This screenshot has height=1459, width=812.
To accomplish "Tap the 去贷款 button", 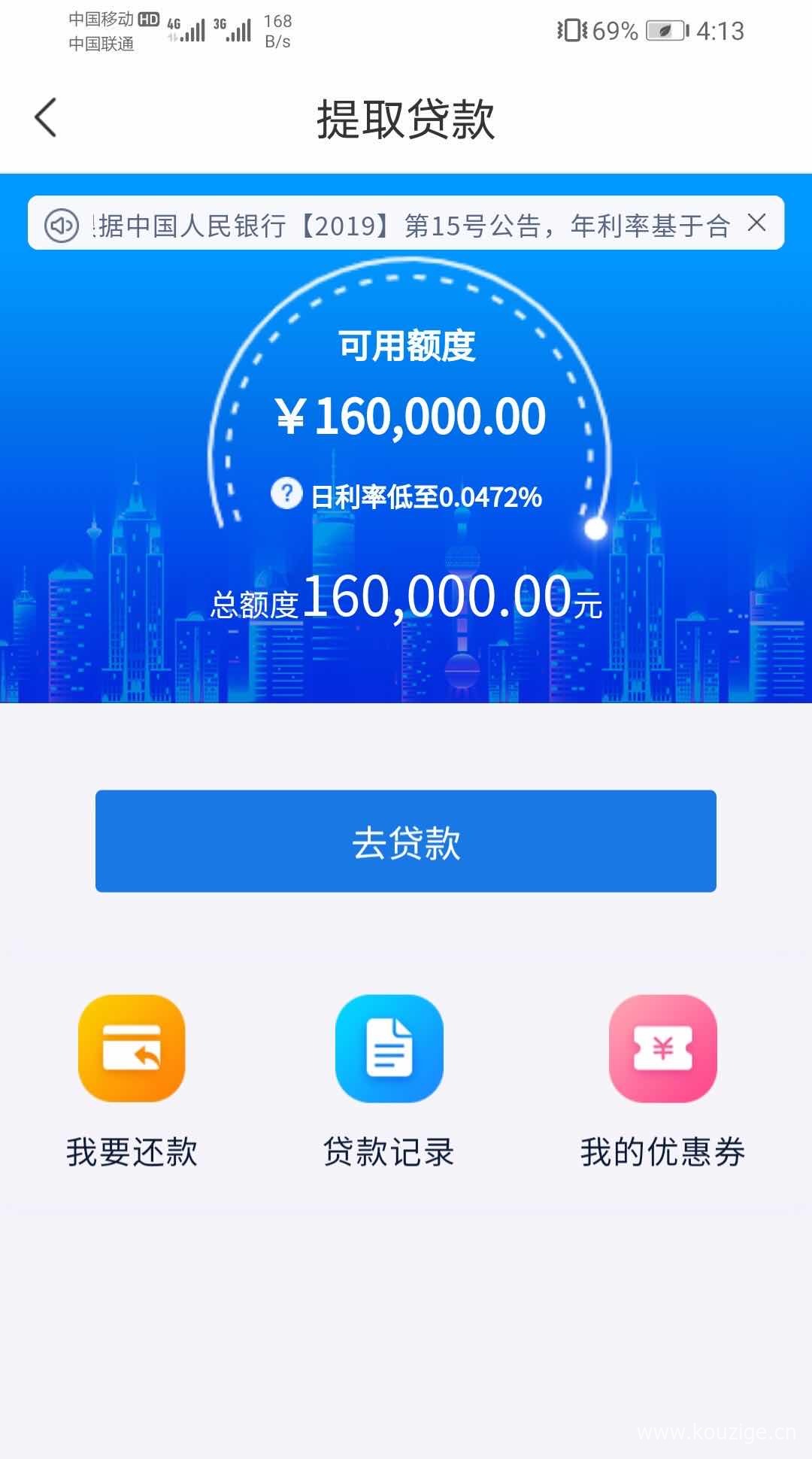I will [405, 841].
